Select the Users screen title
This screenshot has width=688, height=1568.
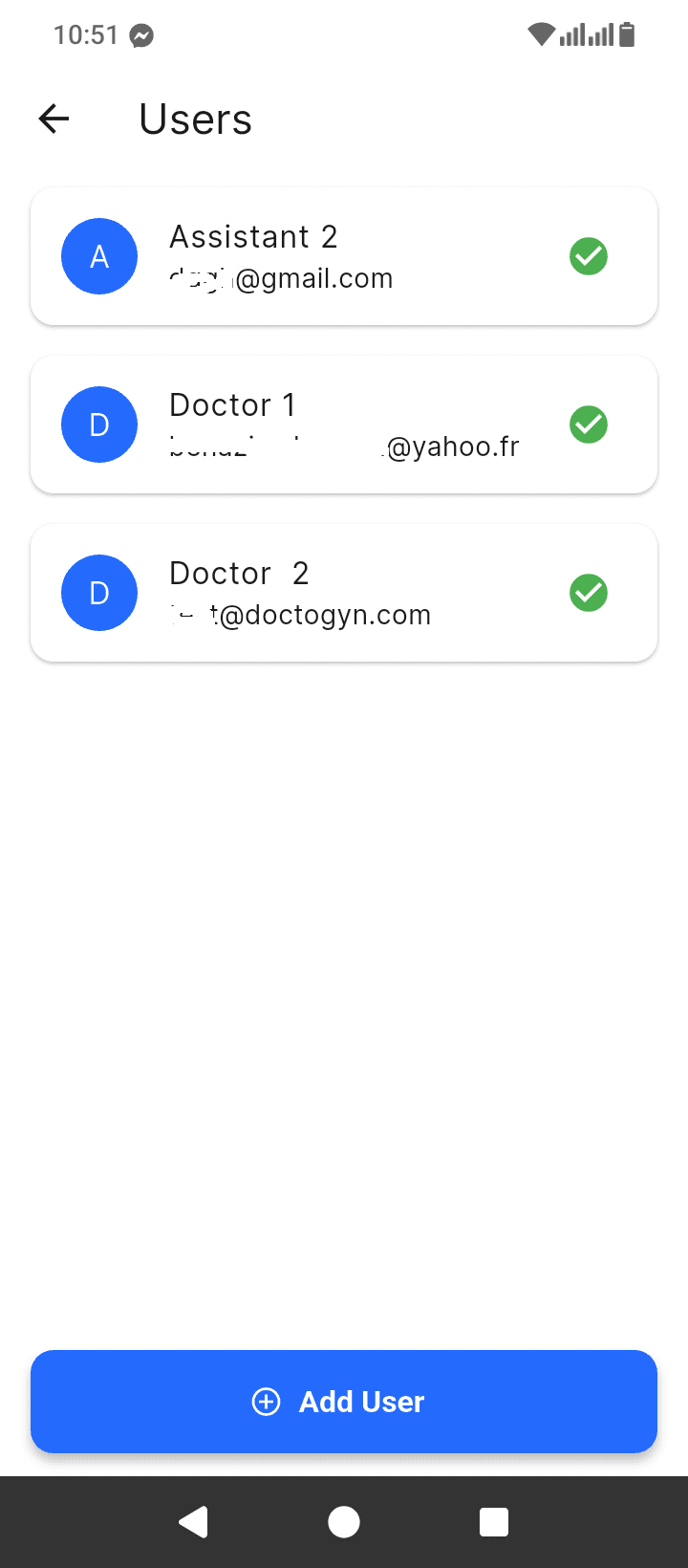[x=195, y=119]
